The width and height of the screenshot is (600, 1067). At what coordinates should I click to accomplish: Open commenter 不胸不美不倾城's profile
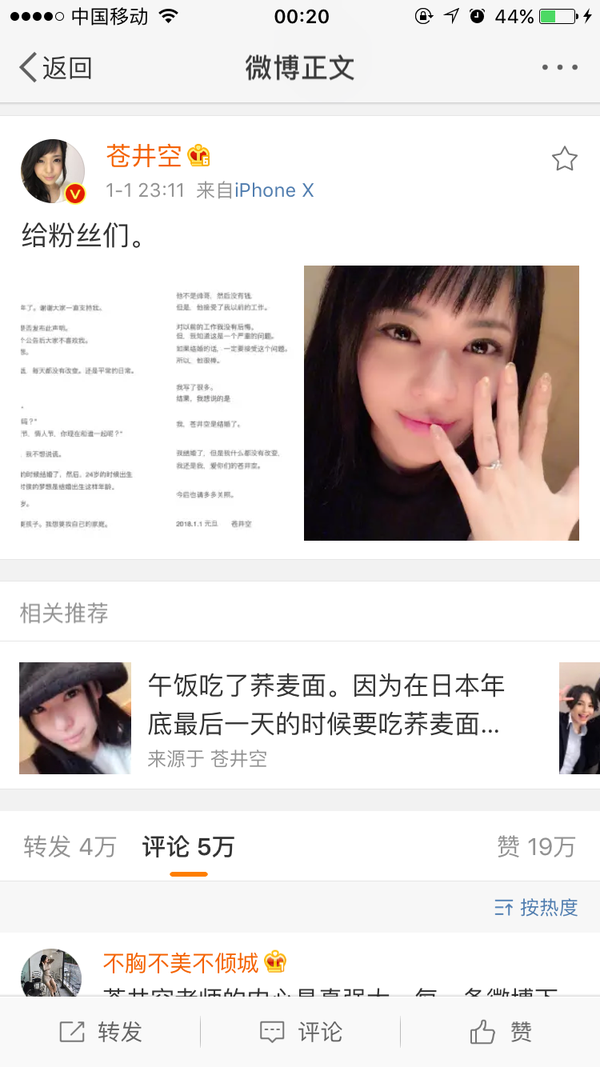[x=181, y=963]
